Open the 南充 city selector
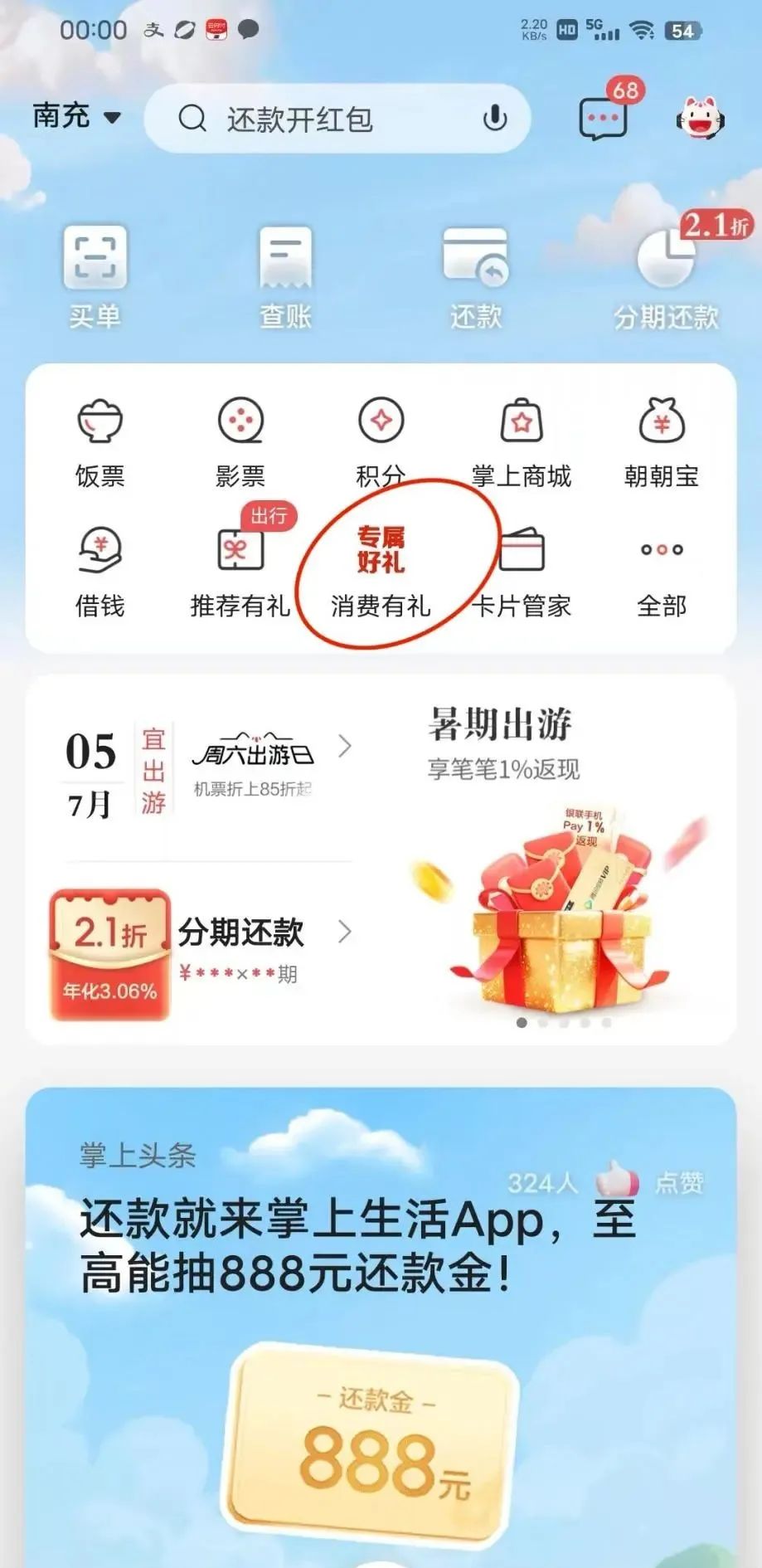 pyautogui.click(x=76, y=116)
